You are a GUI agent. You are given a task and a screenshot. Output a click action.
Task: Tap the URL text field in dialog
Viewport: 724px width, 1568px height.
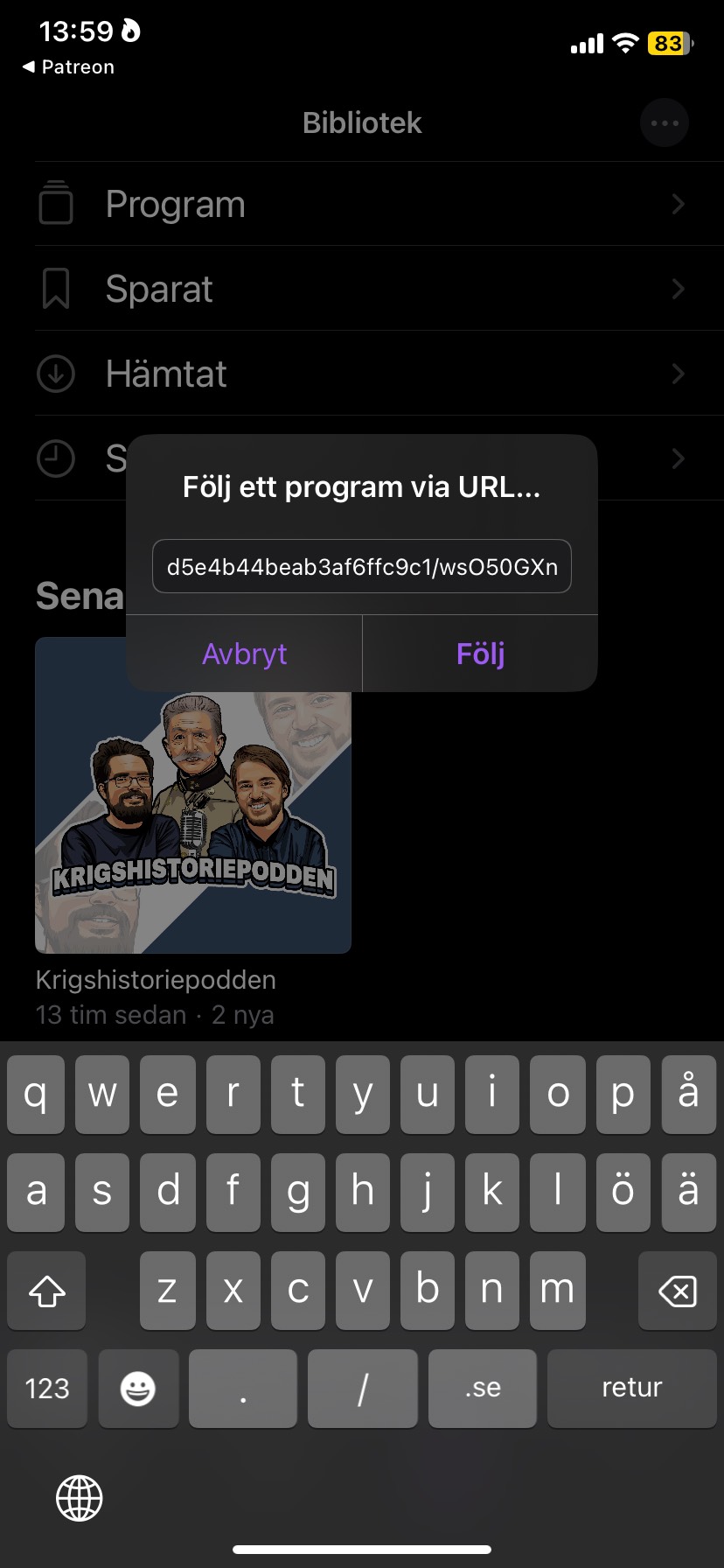362,566
